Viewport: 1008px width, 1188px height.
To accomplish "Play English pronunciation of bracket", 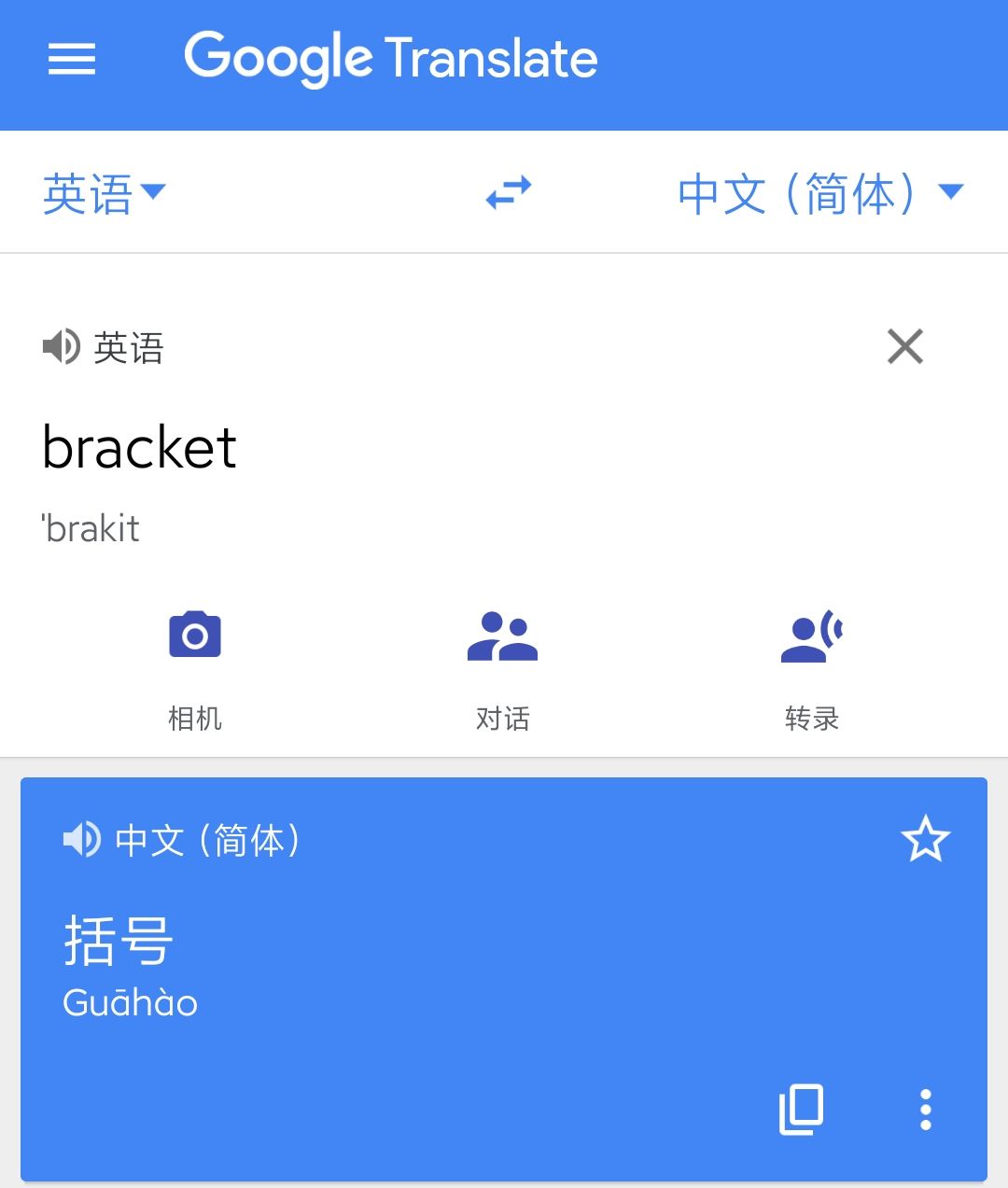I will [x=62, y=347].
